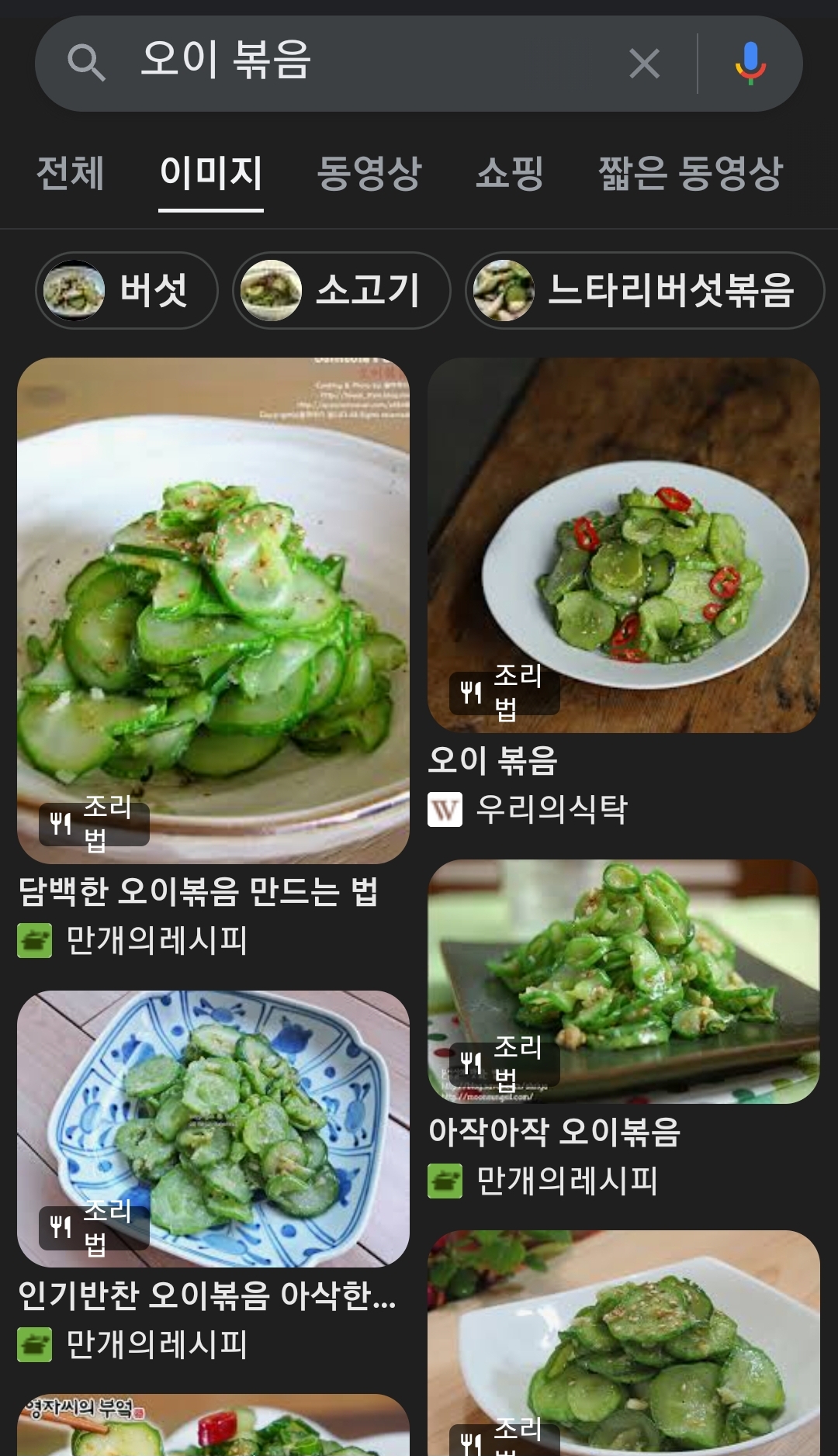Select the 느타리버섯볶음 filter chip
The height and width of the screenshot is (1456, 838).
pos(644,290)
